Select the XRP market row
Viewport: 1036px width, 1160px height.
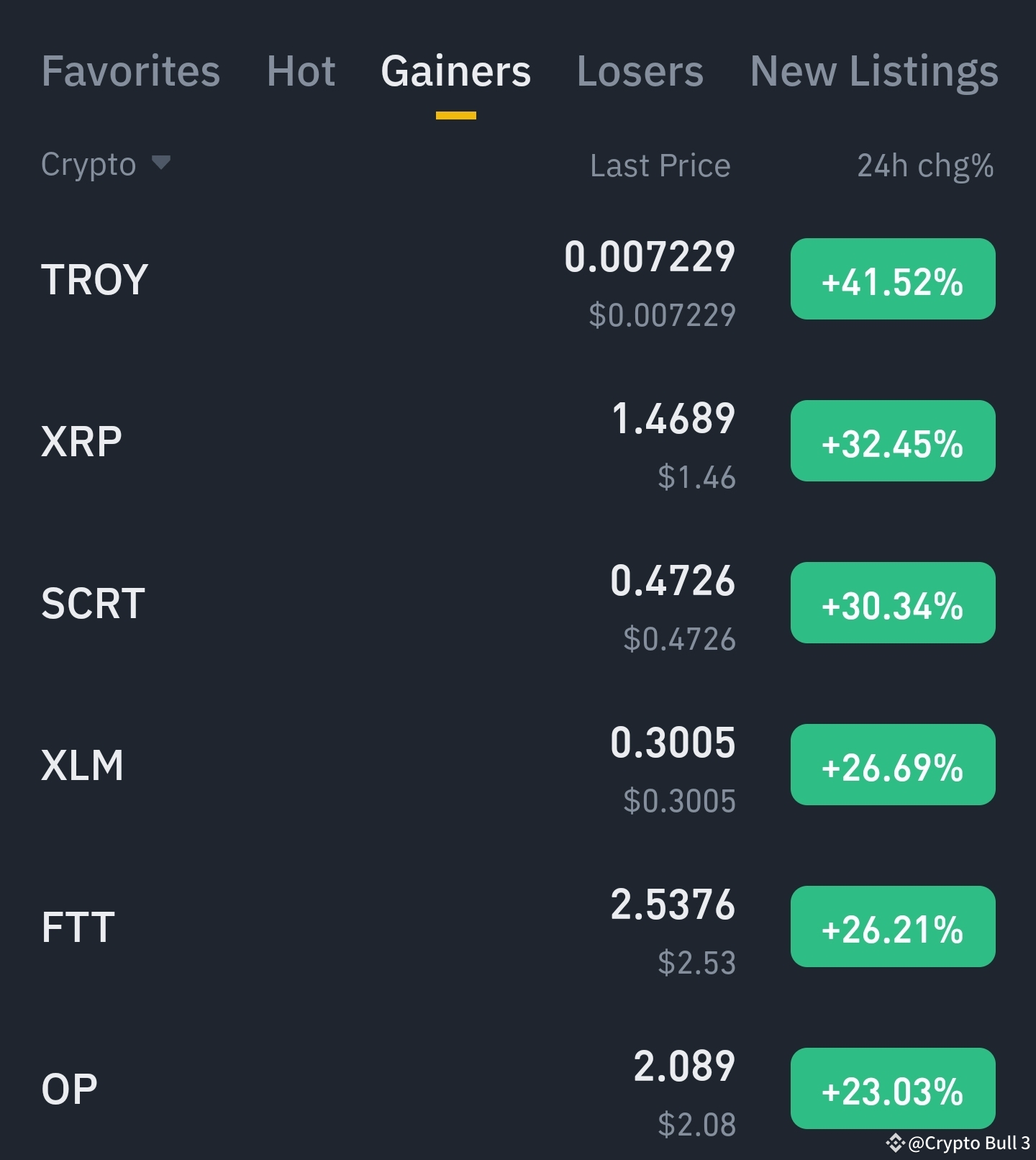tap(79, 442)
